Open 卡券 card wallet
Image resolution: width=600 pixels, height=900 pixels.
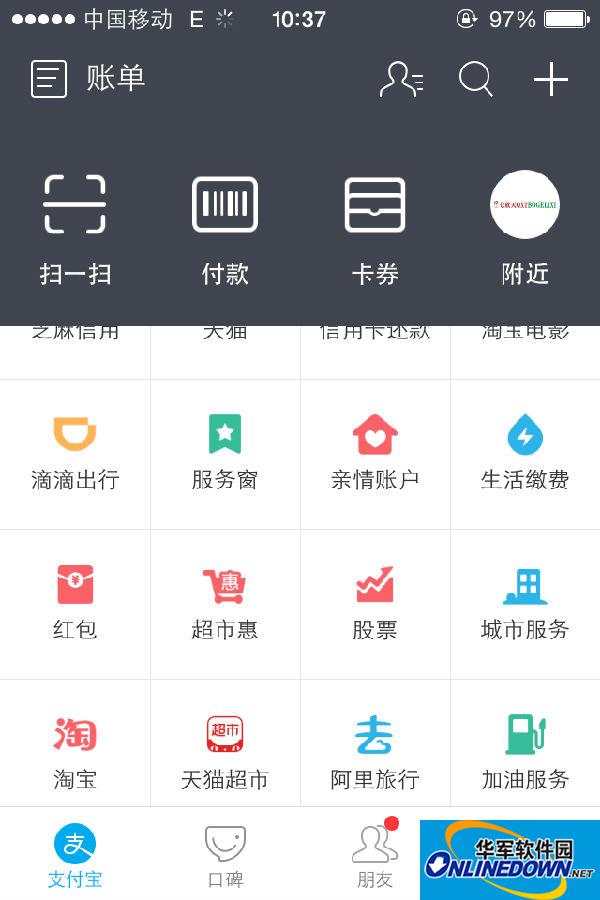click(375, 228)
